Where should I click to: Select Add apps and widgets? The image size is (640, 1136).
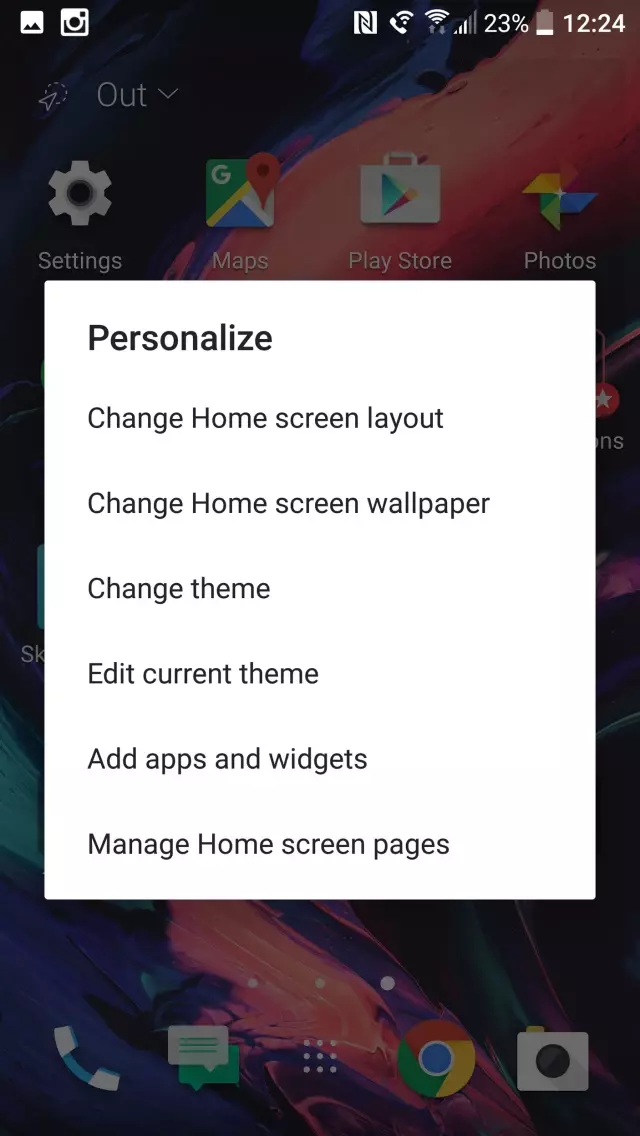tap(320, 759)
